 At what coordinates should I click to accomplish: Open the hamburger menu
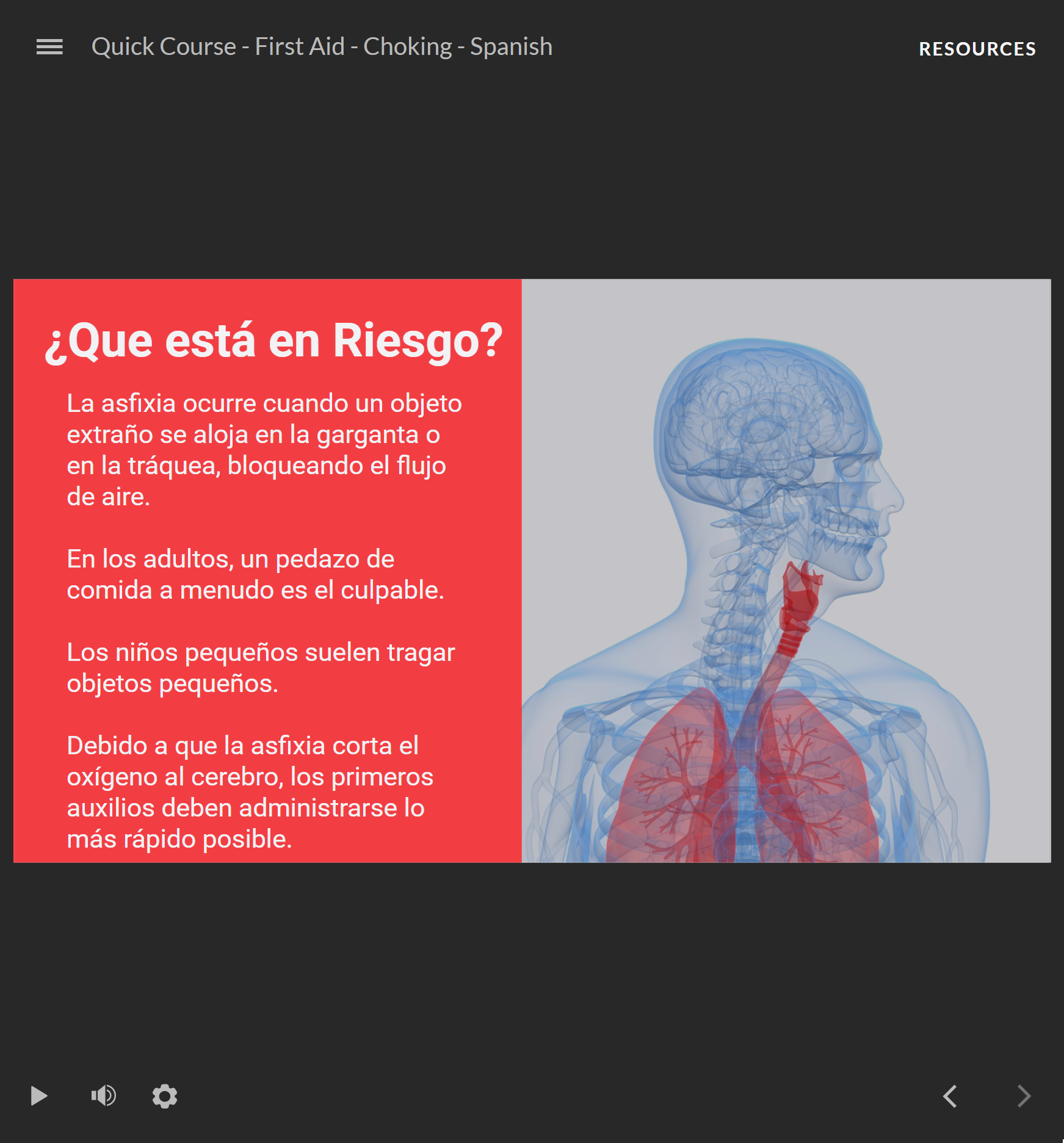(49, 47)
